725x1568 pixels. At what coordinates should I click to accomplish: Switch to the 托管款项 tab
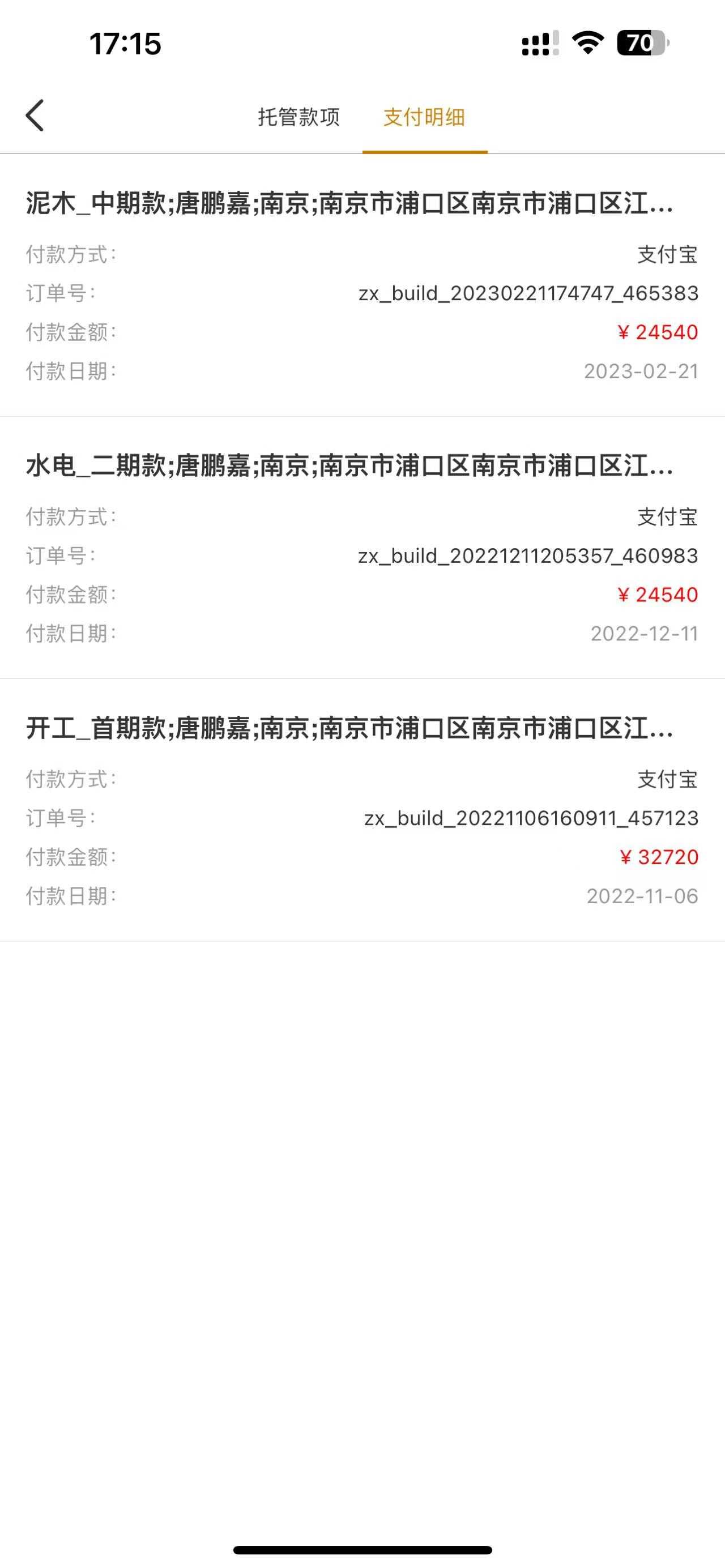[298, 117]
